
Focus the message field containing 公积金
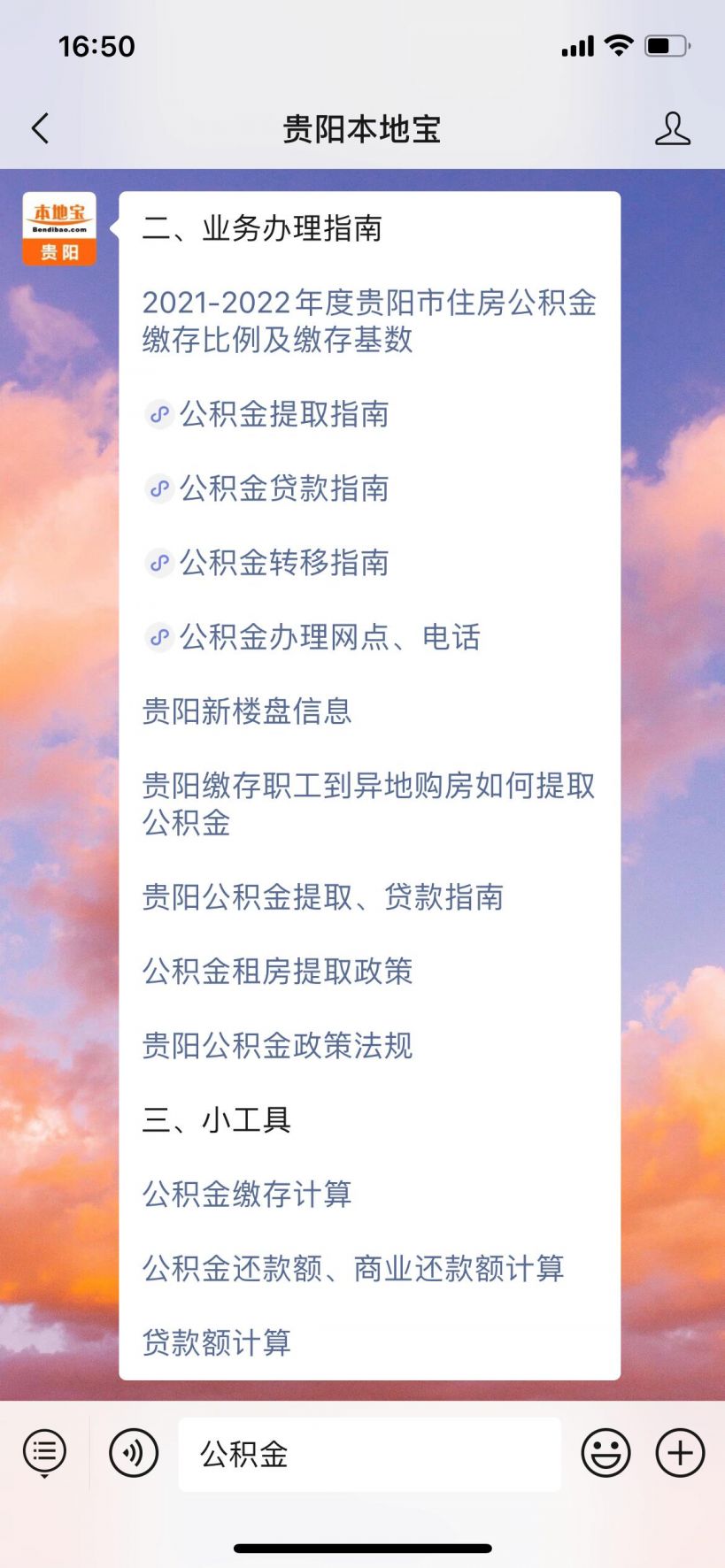(x=369, y=1455)
